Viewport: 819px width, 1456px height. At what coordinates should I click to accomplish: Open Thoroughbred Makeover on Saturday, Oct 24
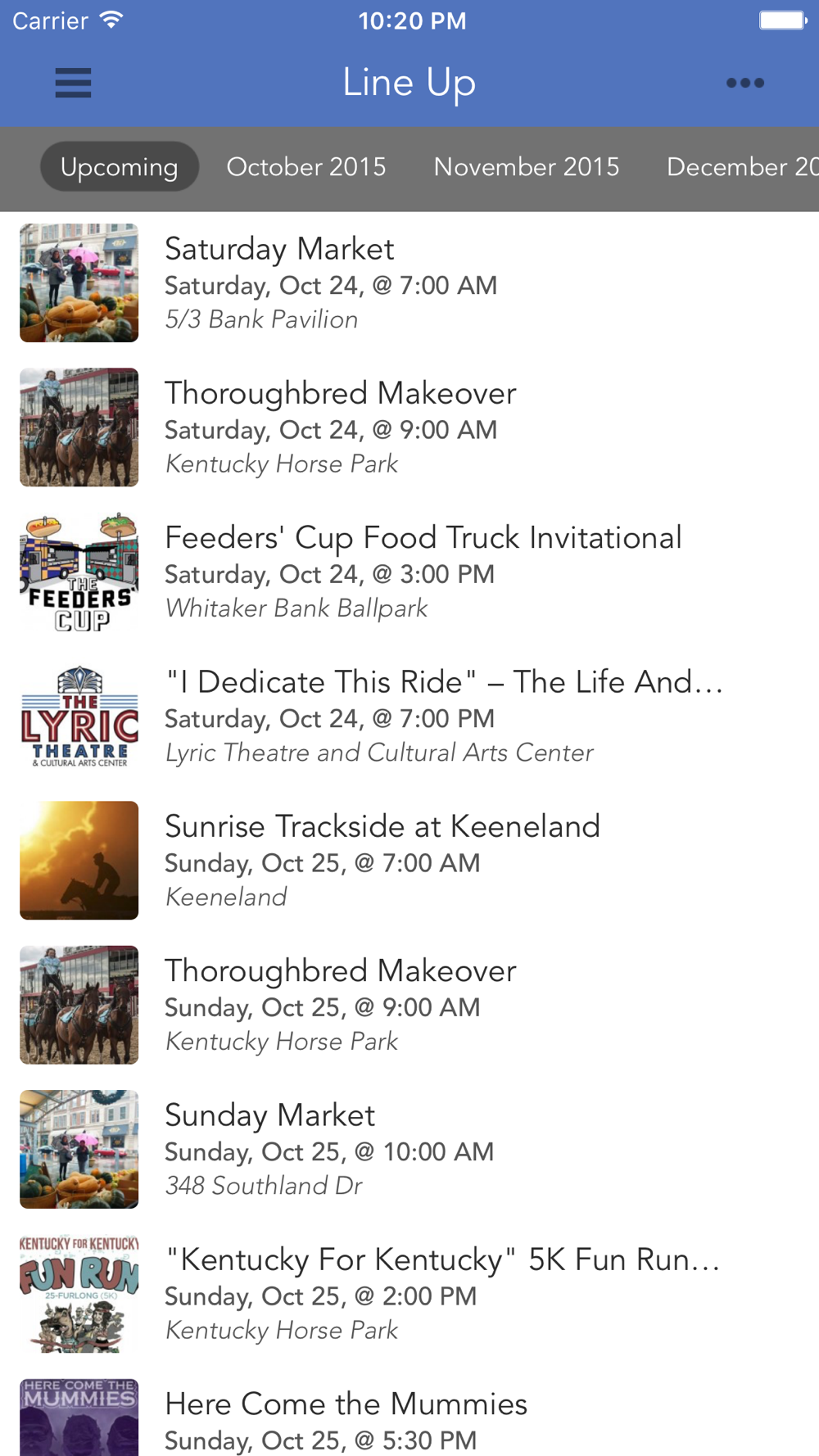tap(409, 427)
